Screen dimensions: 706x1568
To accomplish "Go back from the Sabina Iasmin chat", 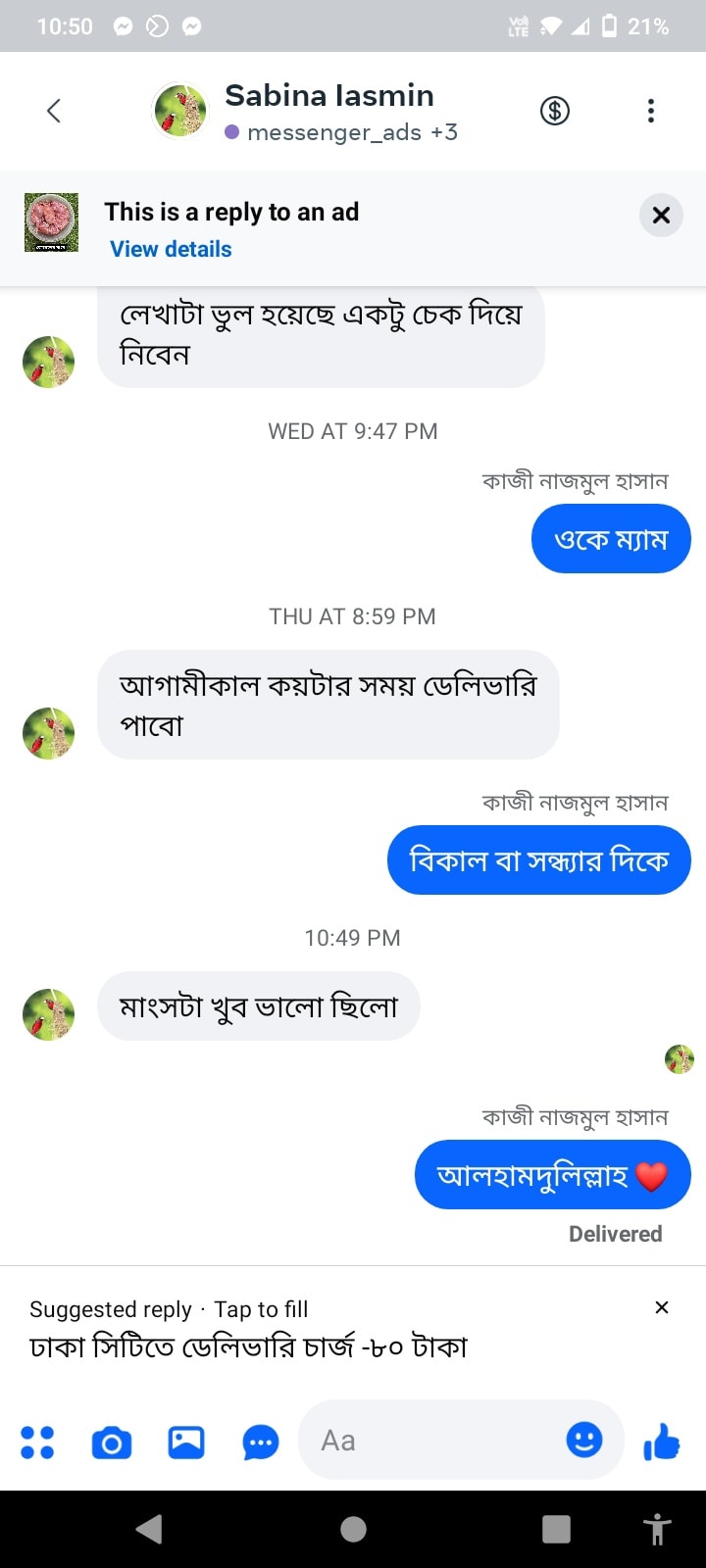I will click(54, 111).
